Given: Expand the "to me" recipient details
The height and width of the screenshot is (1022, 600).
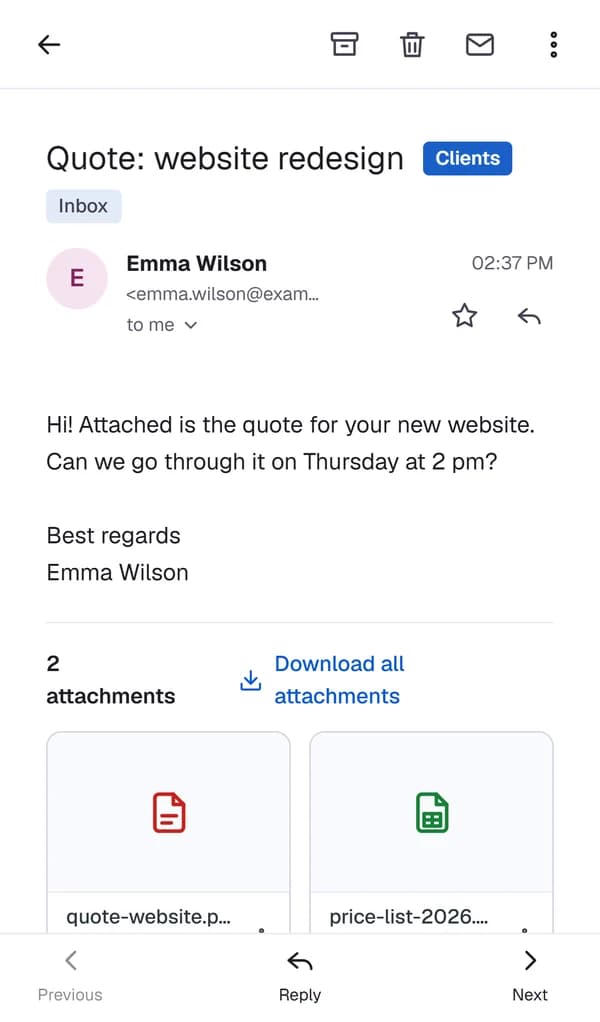Looking at the screenshot, I should (162, 325).
